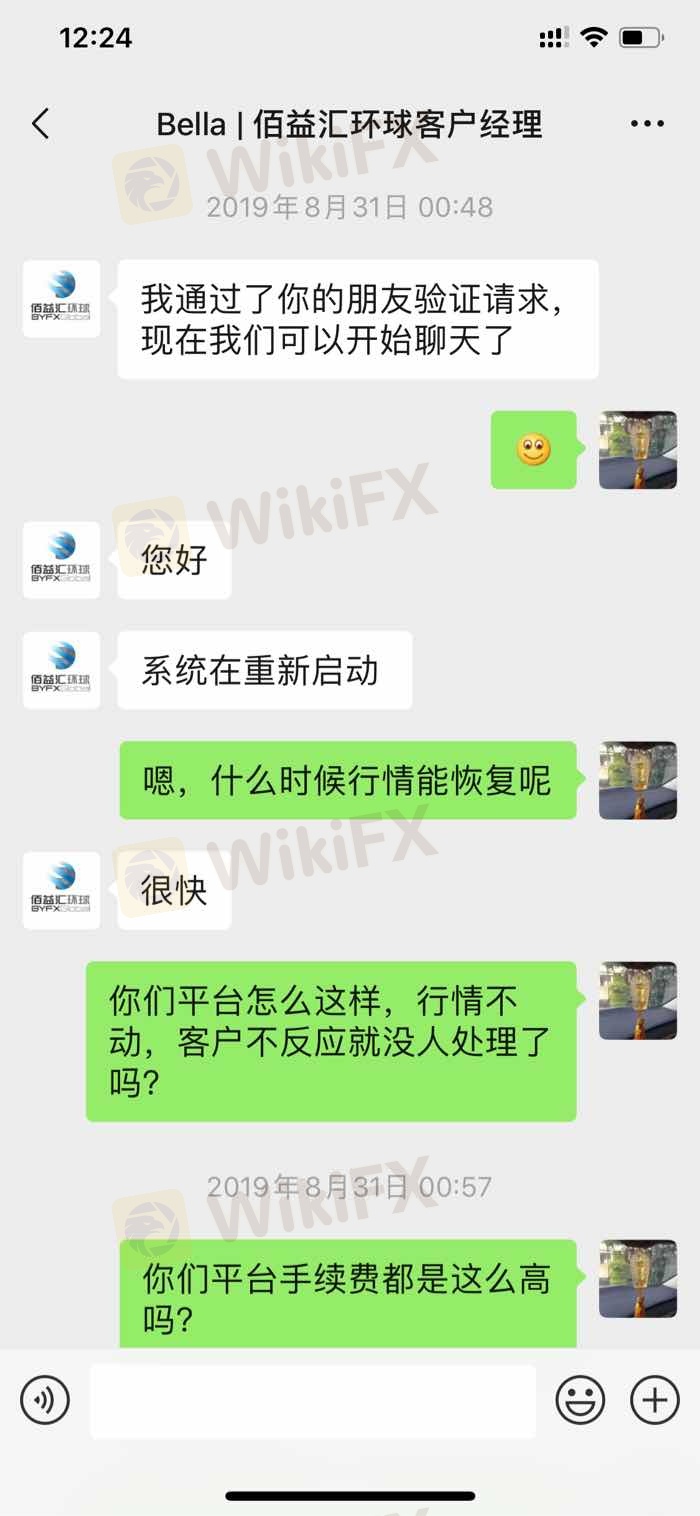
Task: Go back from the Bella chat
Action: point(40,124)
